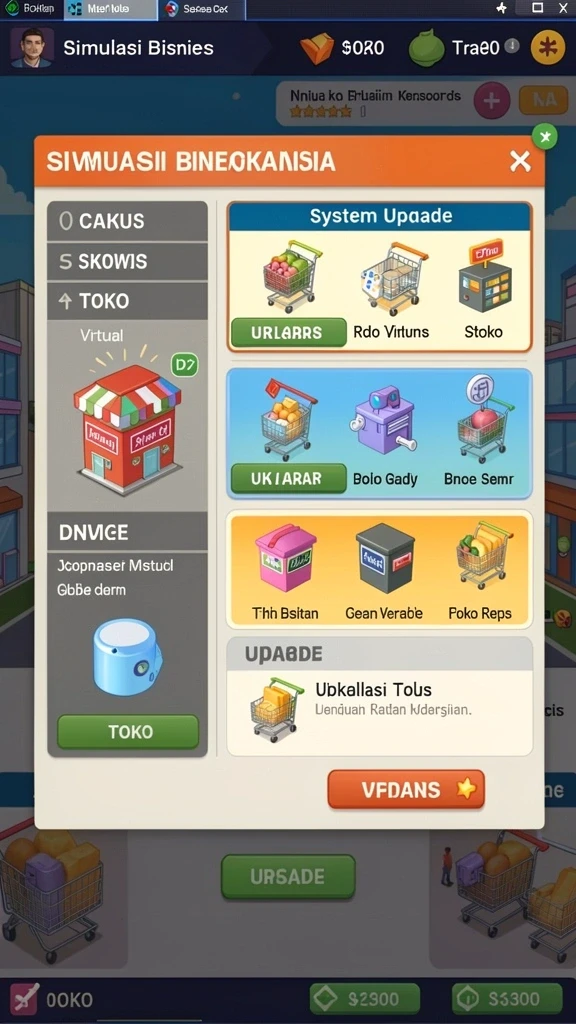Tap the pink plus button

(492, 101)
